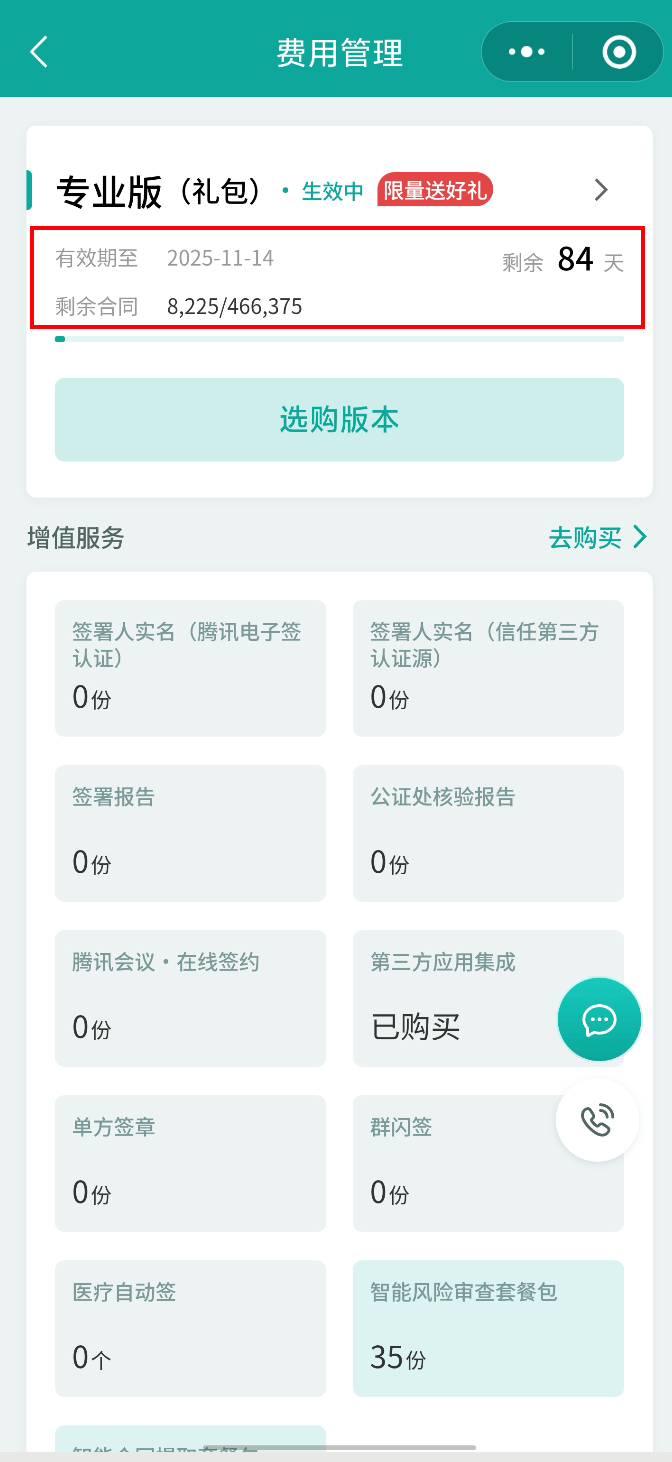Open 专业版 plan details via the chevron
Image resolution: width=672 pixels, height=1462 pixels.
pyautogui.click(x=601, y=190)
